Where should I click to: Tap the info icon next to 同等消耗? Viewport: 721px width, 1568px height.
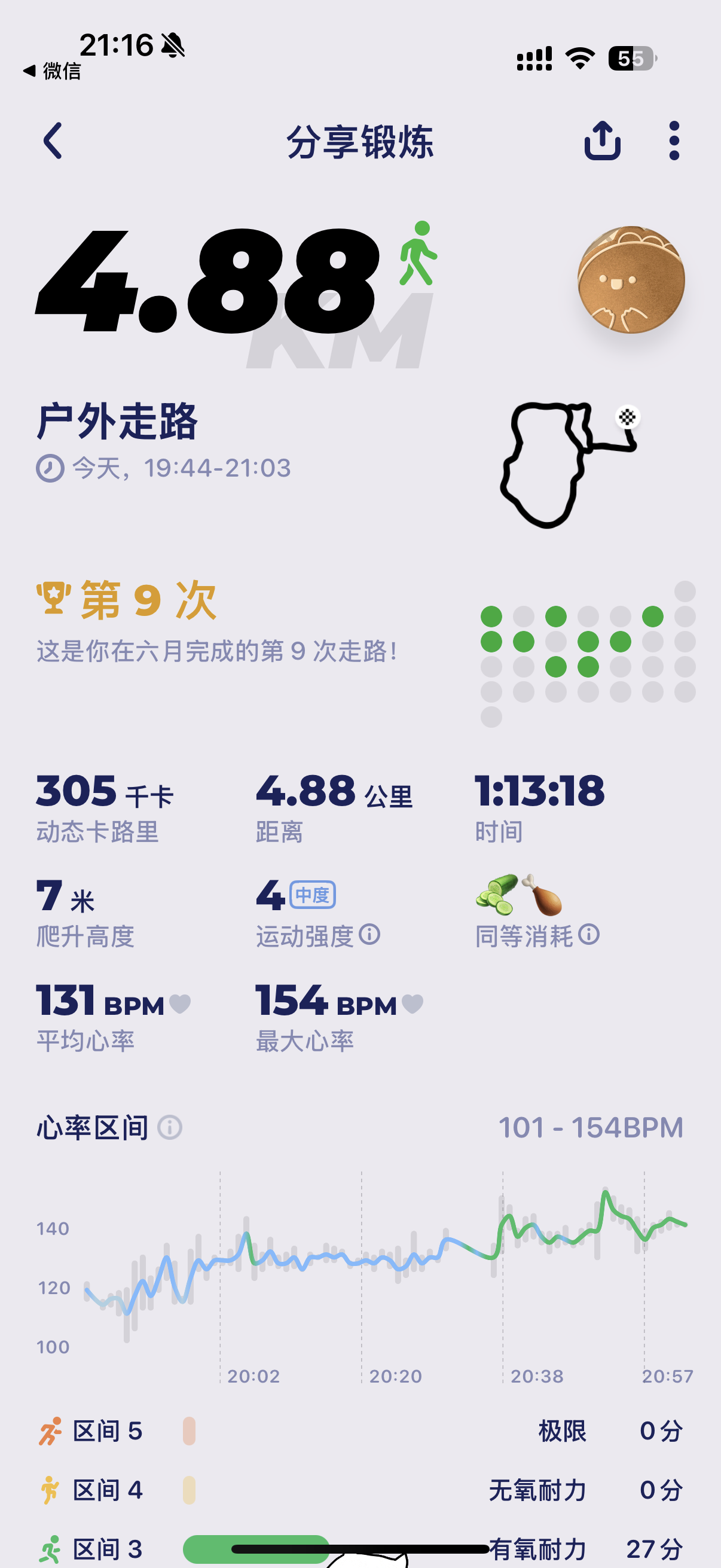(589, 934)
